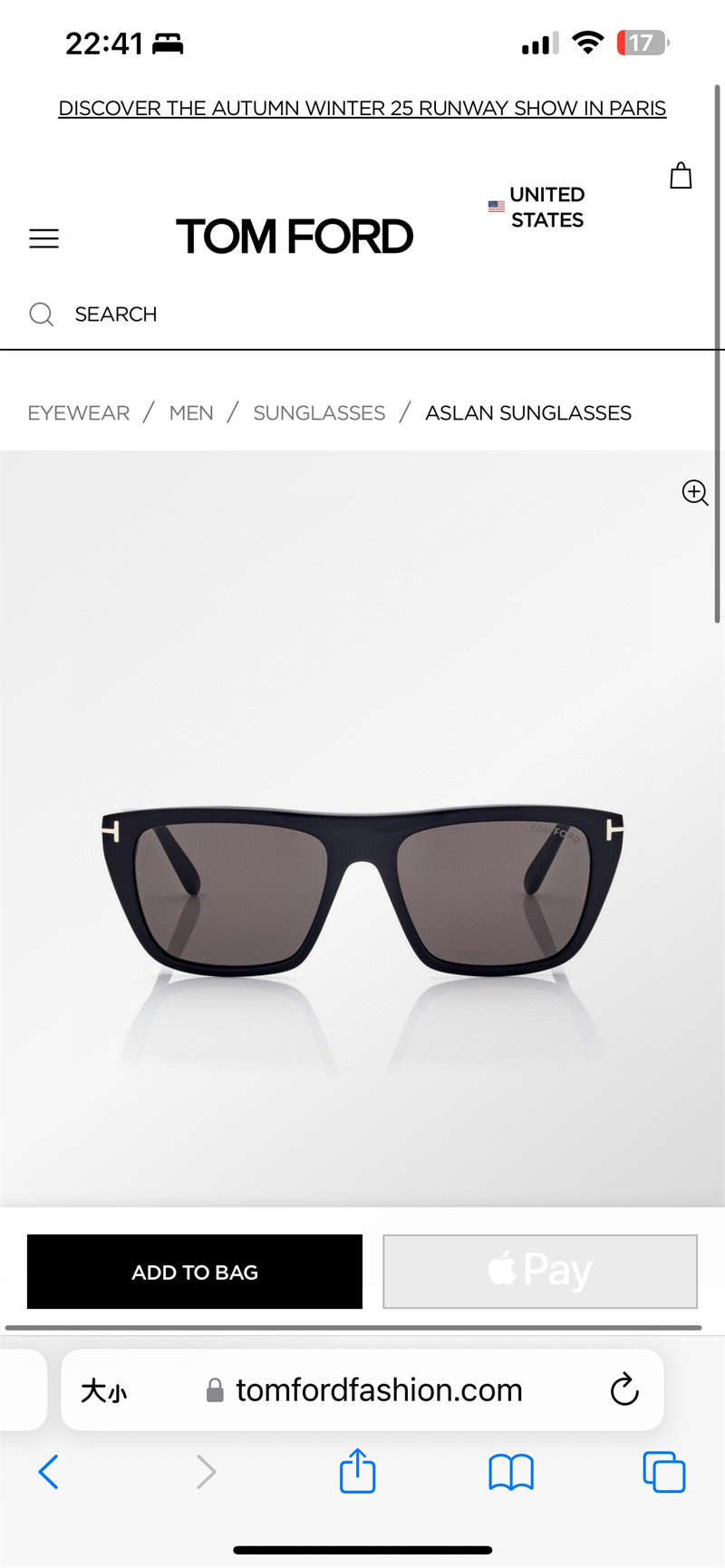Screen dimensions: 725x1568
Task: Go to Sunglasses breadcrumb
Action: 319,413
